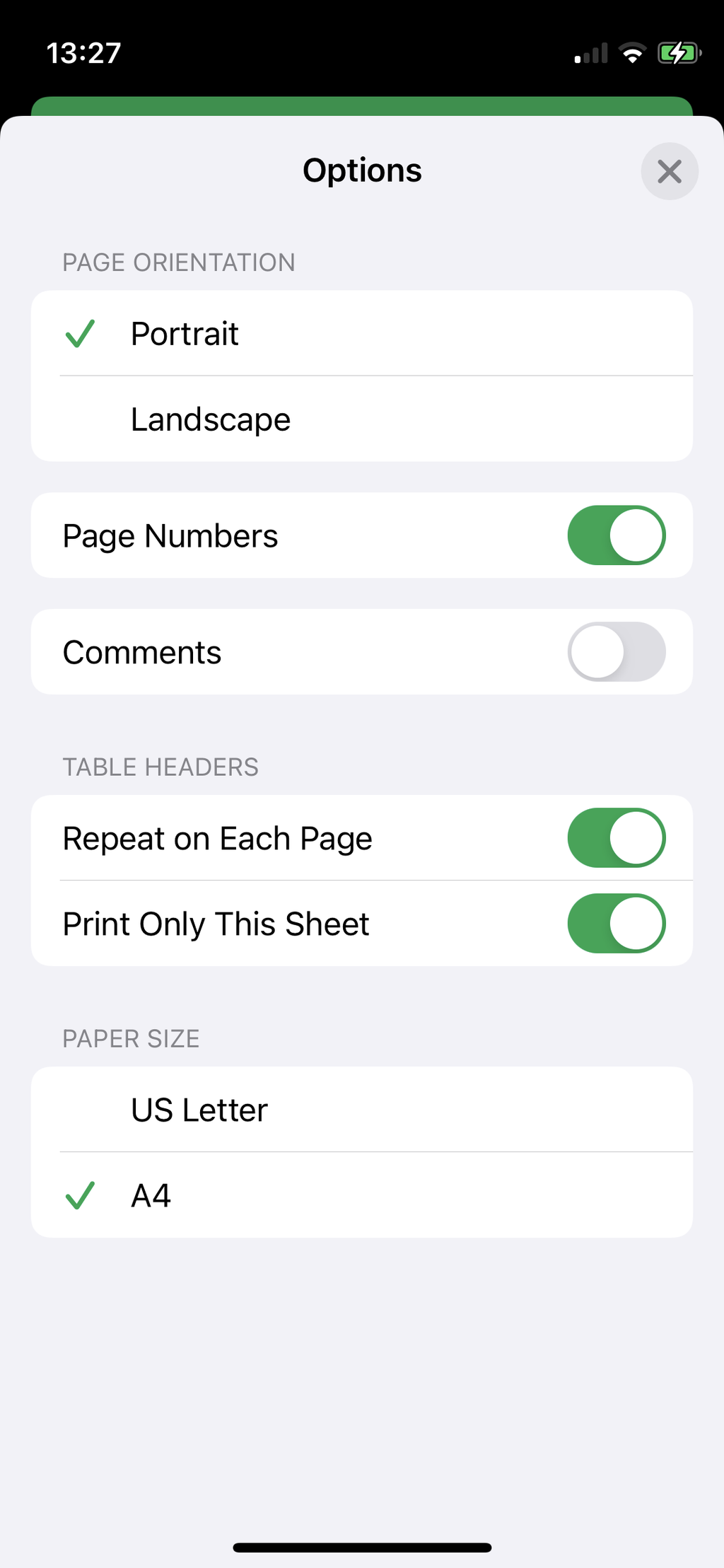Enable the Comments toggle

pos(617,651)
